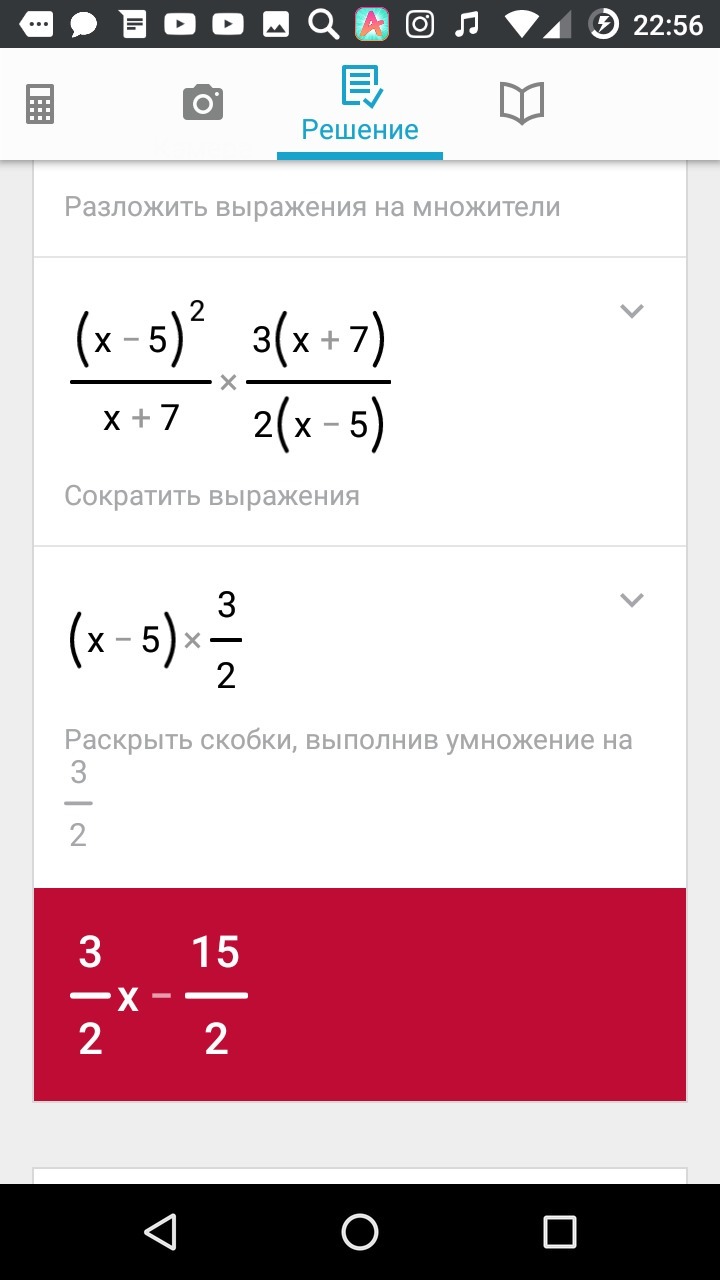Image resolution: width=720 pixels, height=1280 pixels.
Task: Switch to the calculator tab
Action: click(40, 104)
